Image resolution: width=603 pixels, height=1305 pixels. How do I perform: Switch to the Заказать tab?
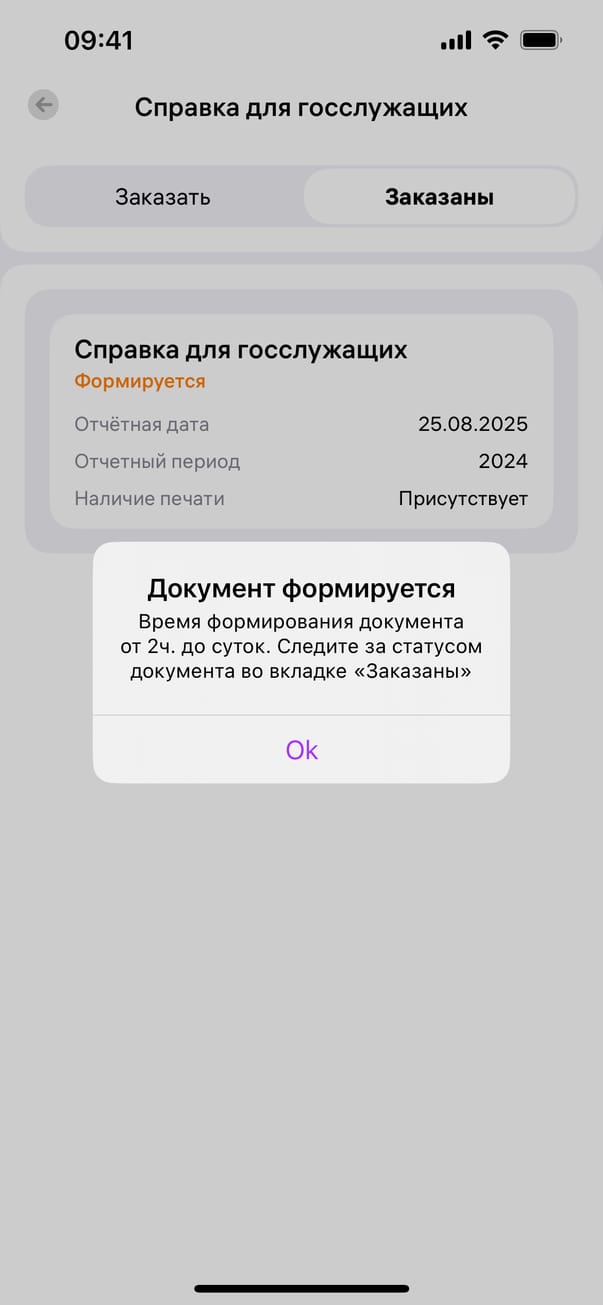coord(163,197)
